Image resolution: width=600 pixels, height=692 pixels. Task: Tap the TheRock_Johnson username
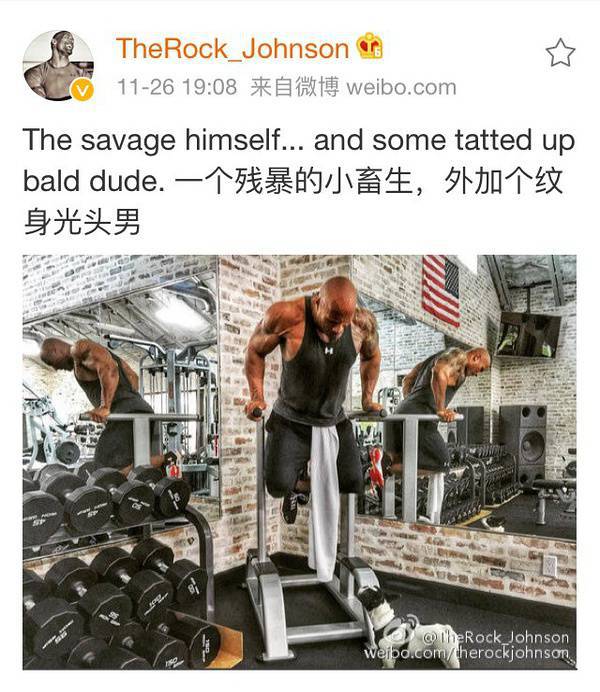[232, 47]
